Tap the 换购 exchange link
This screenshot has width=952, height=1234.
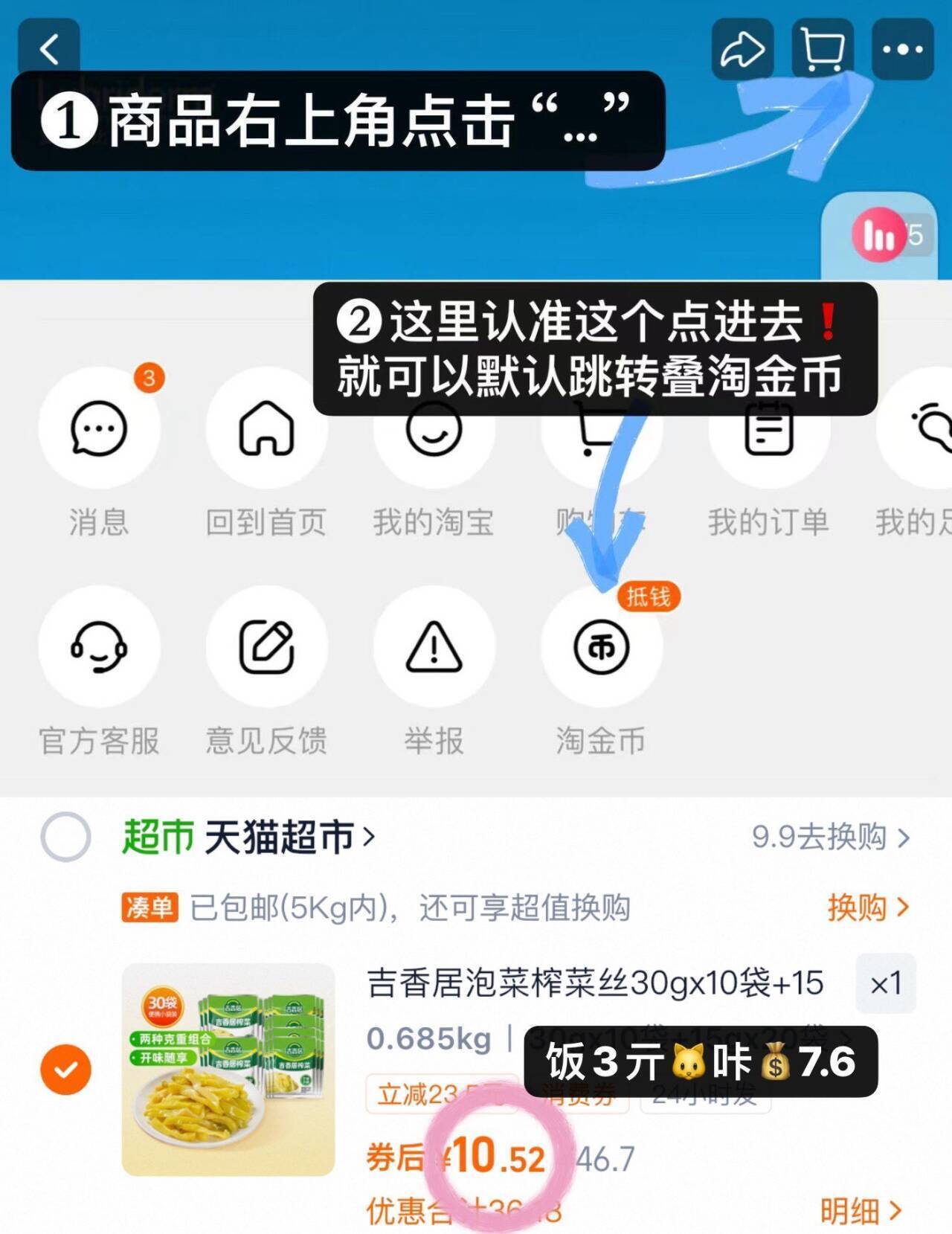point(867,909)
